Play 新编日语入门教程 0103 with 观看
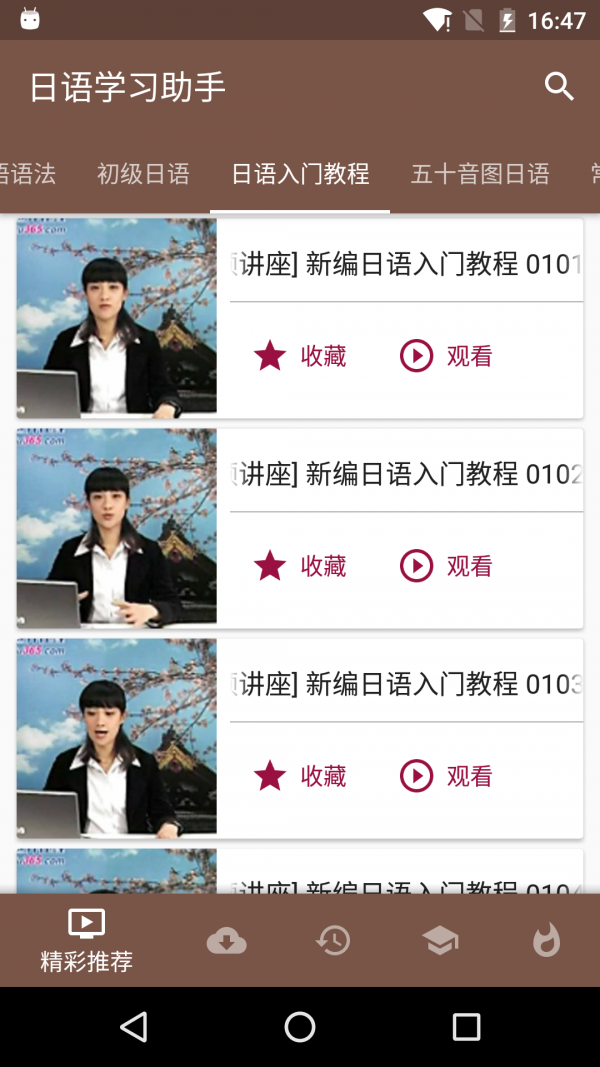Screen dimensions: 600x1067 click(446, 776)
